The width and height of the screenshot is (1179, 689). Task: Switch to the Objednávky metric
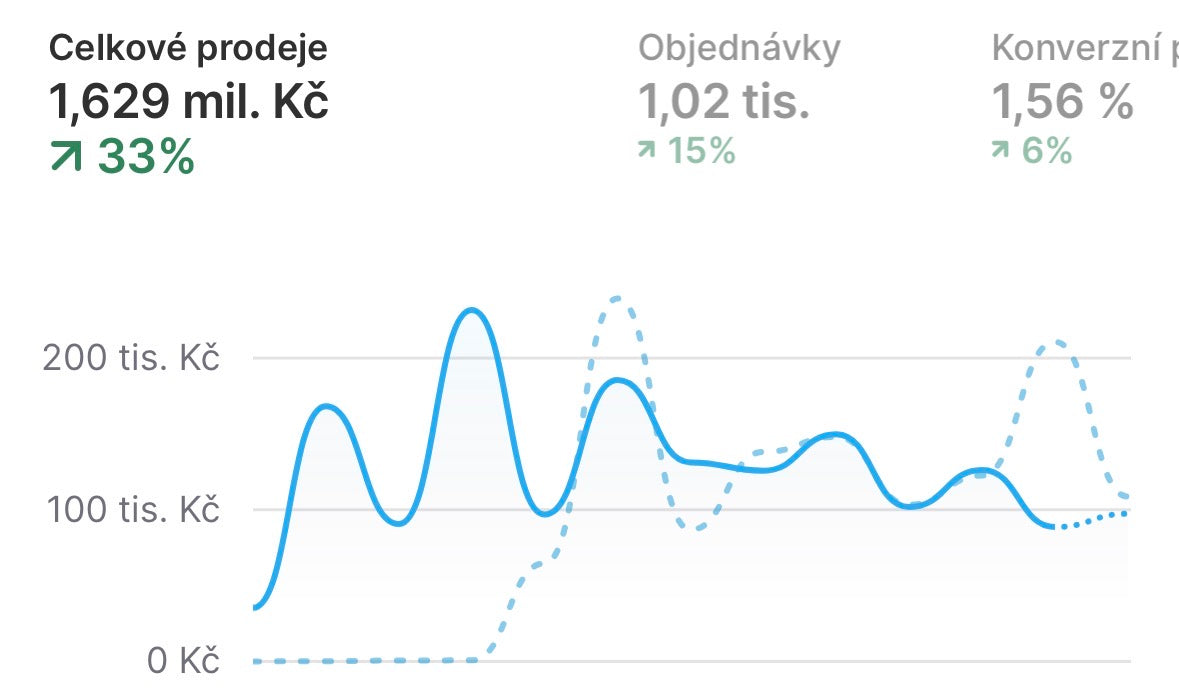pos(738,100)
